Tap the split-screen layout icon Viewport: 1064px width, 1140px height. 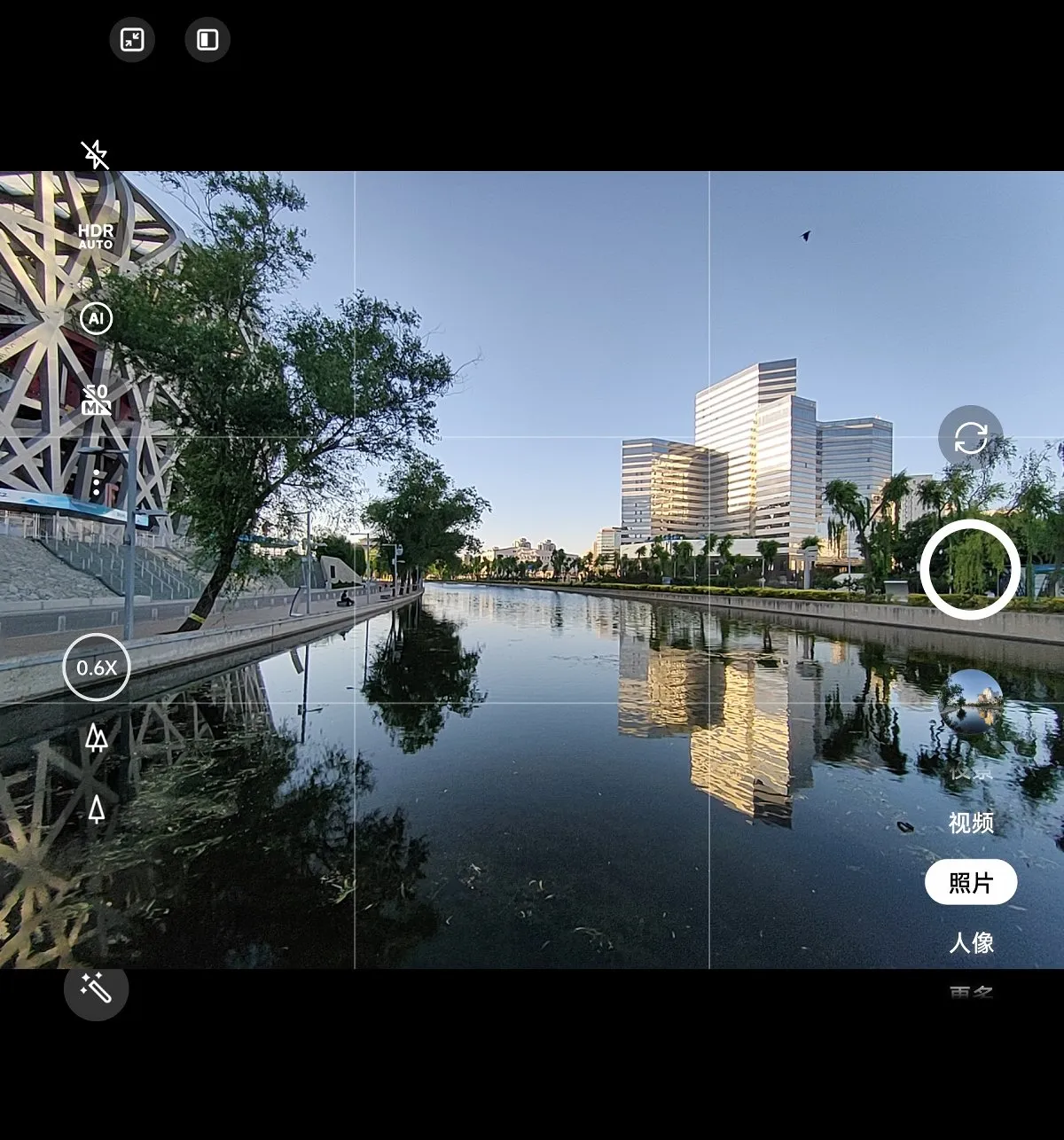207,40
